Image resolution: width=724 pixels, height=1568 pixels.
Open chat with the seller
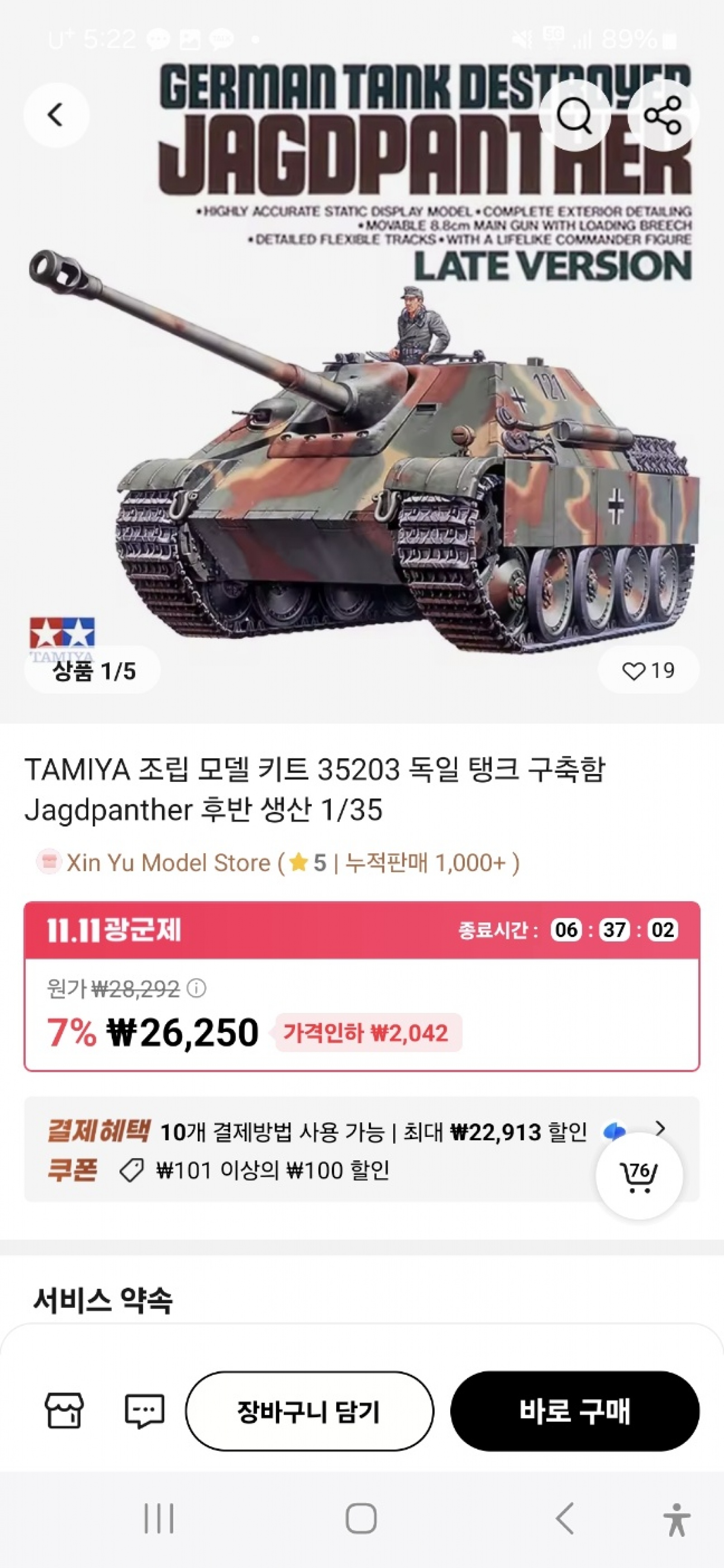click(x=144, y=1411)
